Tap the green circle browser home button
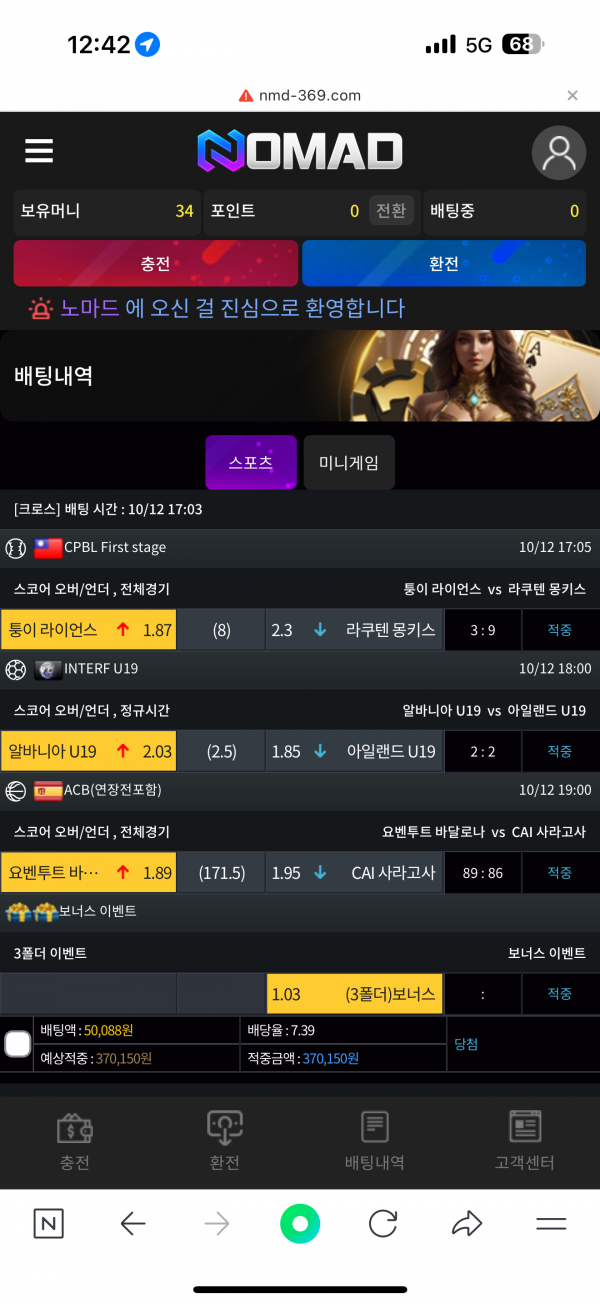 click(x=300, y=1223)
